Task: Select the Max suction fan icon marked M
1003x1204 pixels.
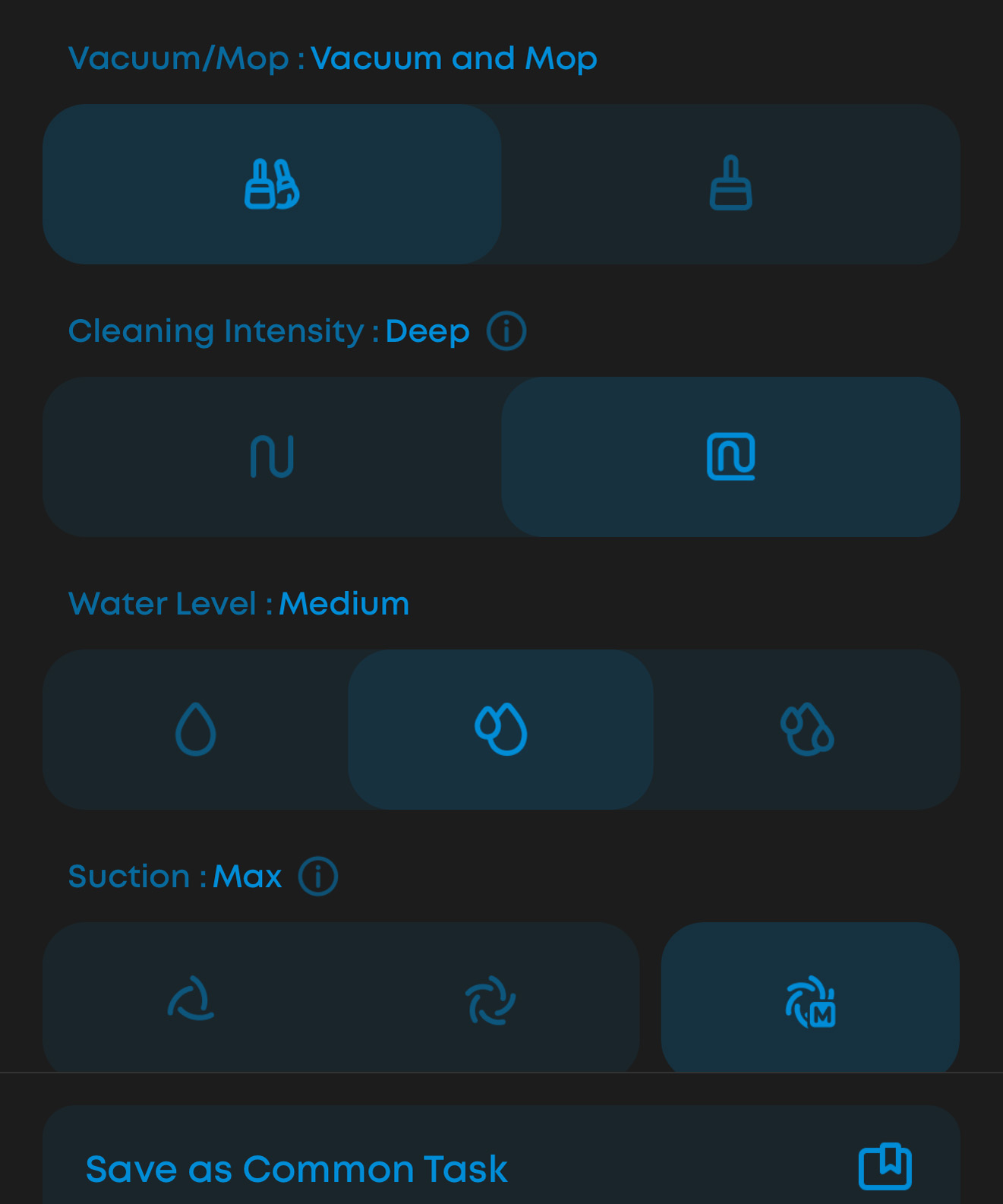Action: (809, 1001)
